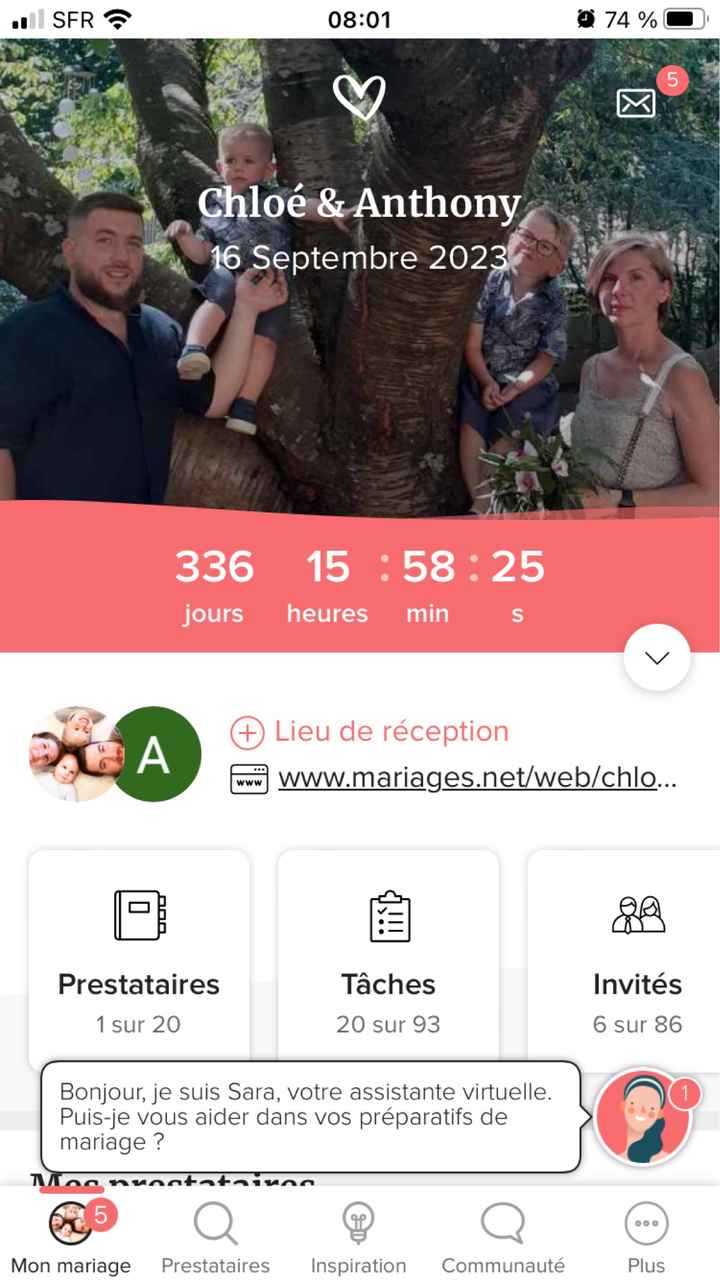Open the mariages.net wedding website link
720x1280 pixels.
477,778
